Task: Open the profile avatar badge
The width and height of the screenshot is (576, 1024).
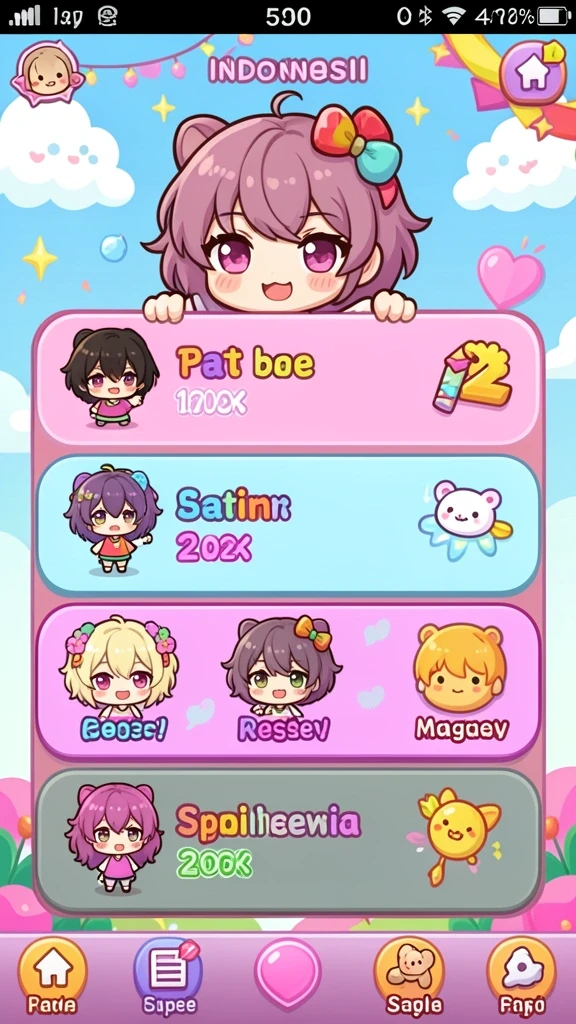Action: point(47,74)
